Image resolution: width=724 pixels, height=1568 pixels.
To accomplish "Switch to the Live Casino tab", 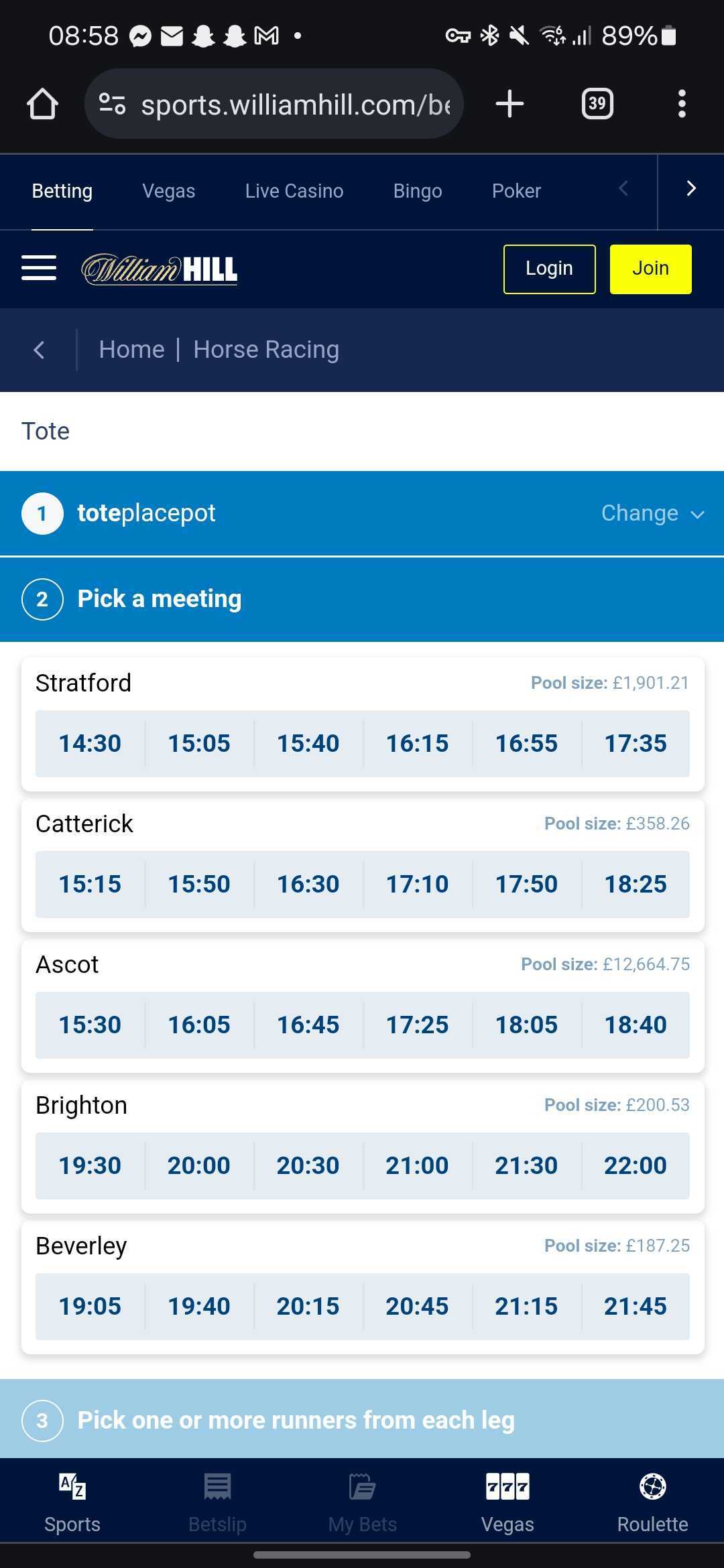I will (294, 190).
